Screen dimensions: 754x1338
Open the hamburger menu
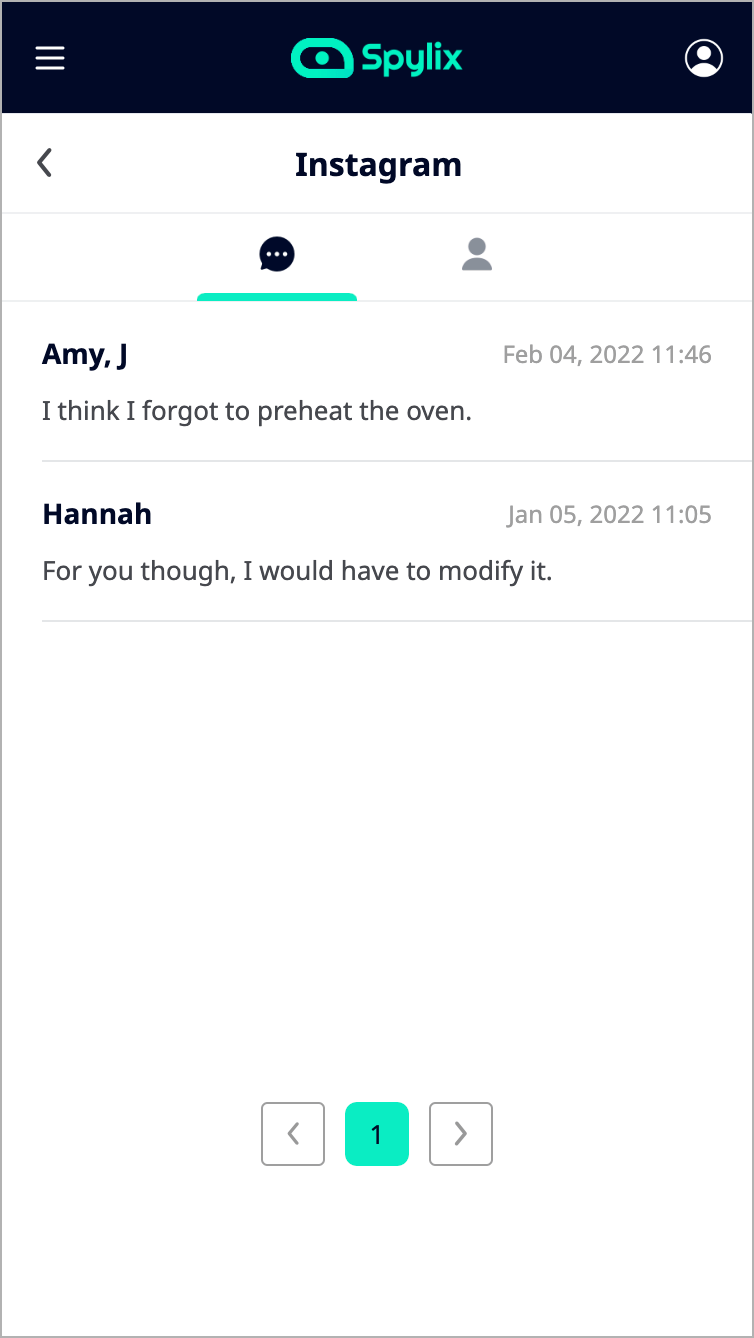coord(50,58)
